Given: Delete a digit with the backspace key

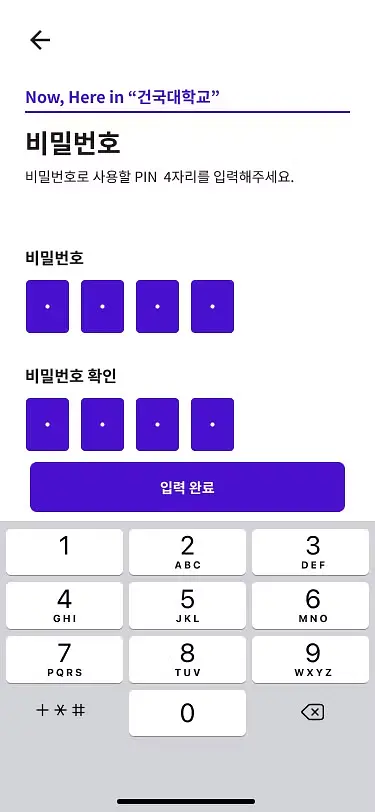Looking at the screenshot, I should [313, 713].
